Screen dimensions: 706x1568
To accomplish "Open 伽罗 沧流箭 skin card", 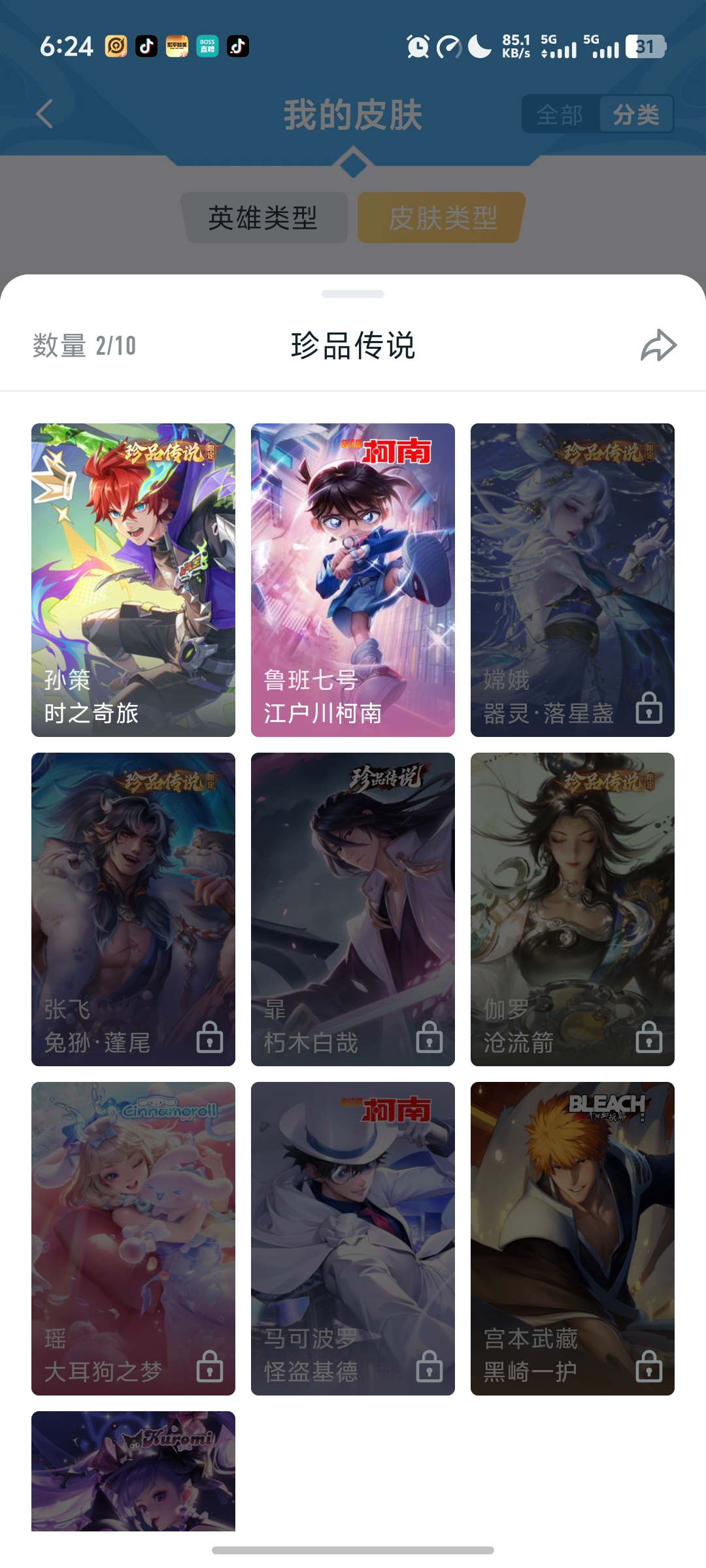I will point(573,909).
